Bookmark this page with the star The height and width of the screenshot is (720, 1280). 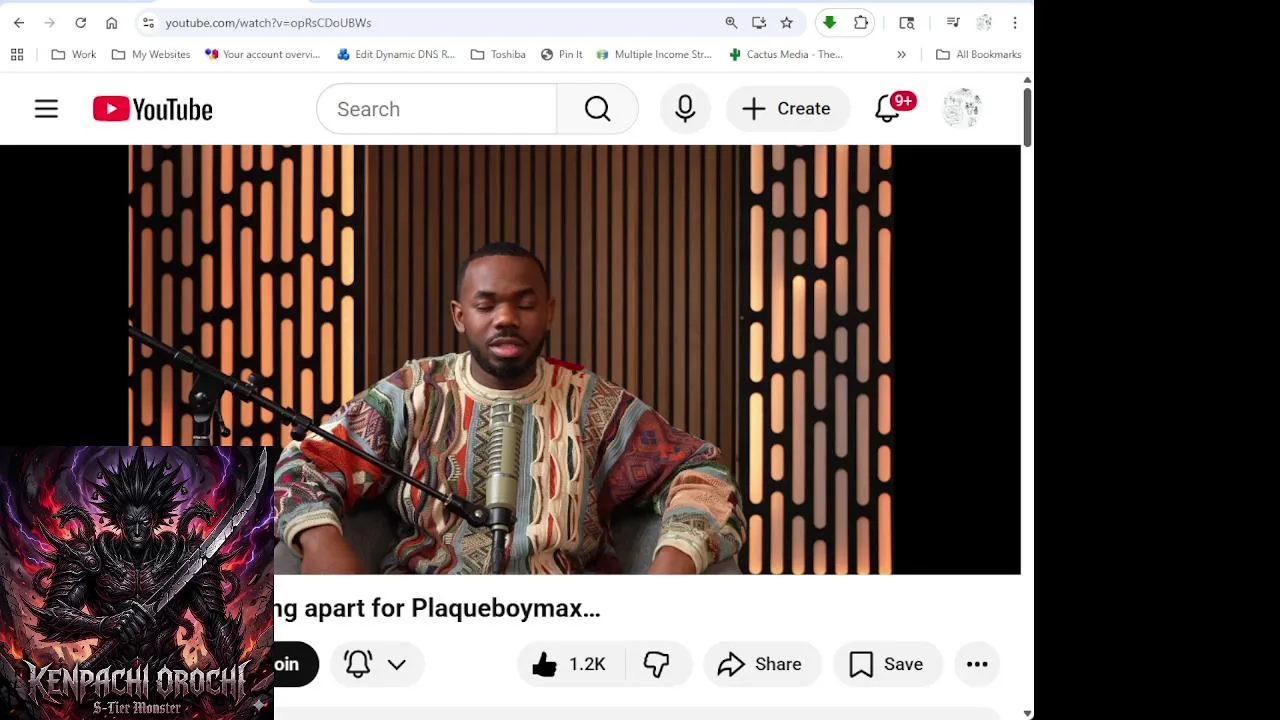point(787,22)
